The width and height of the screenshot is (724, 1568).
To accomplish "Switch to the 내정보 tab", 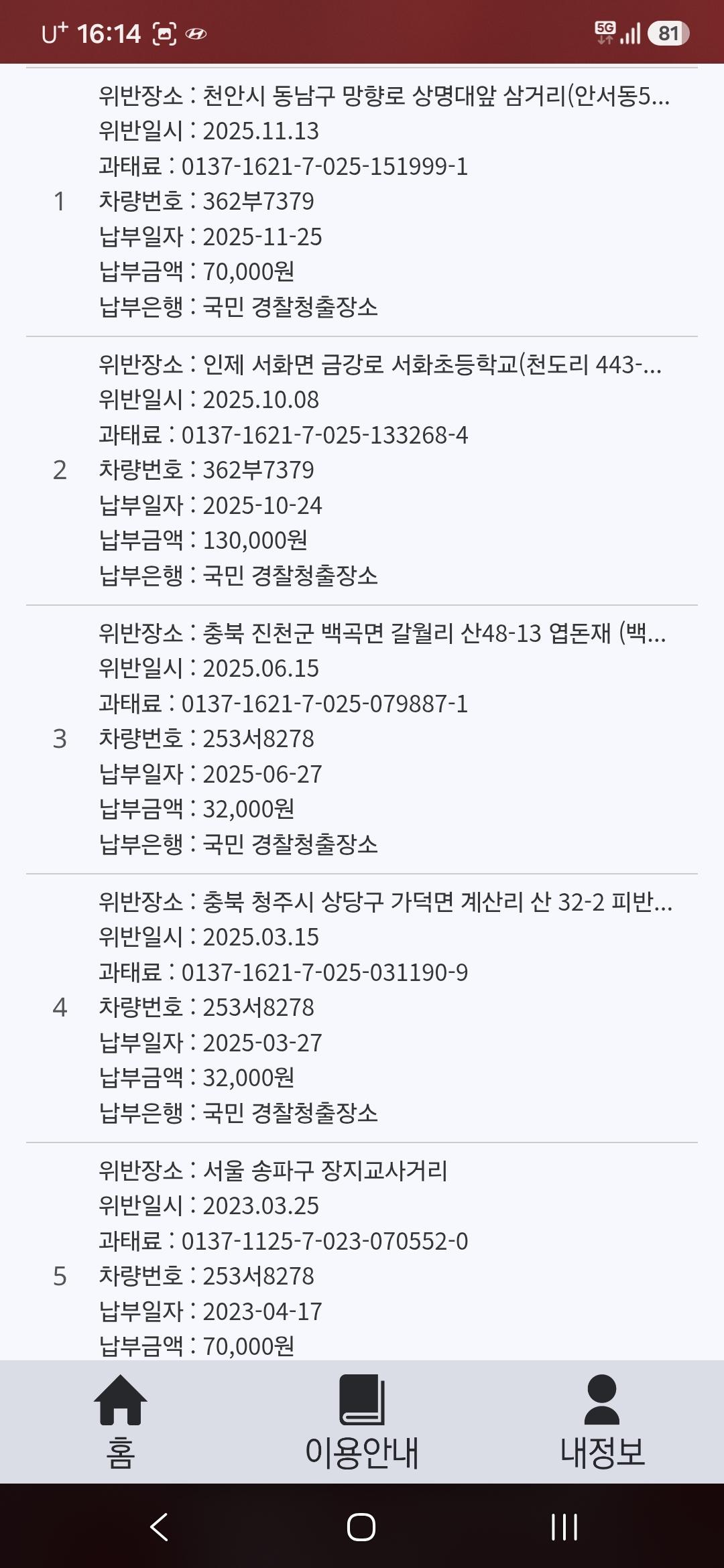I will [602, 1422].
